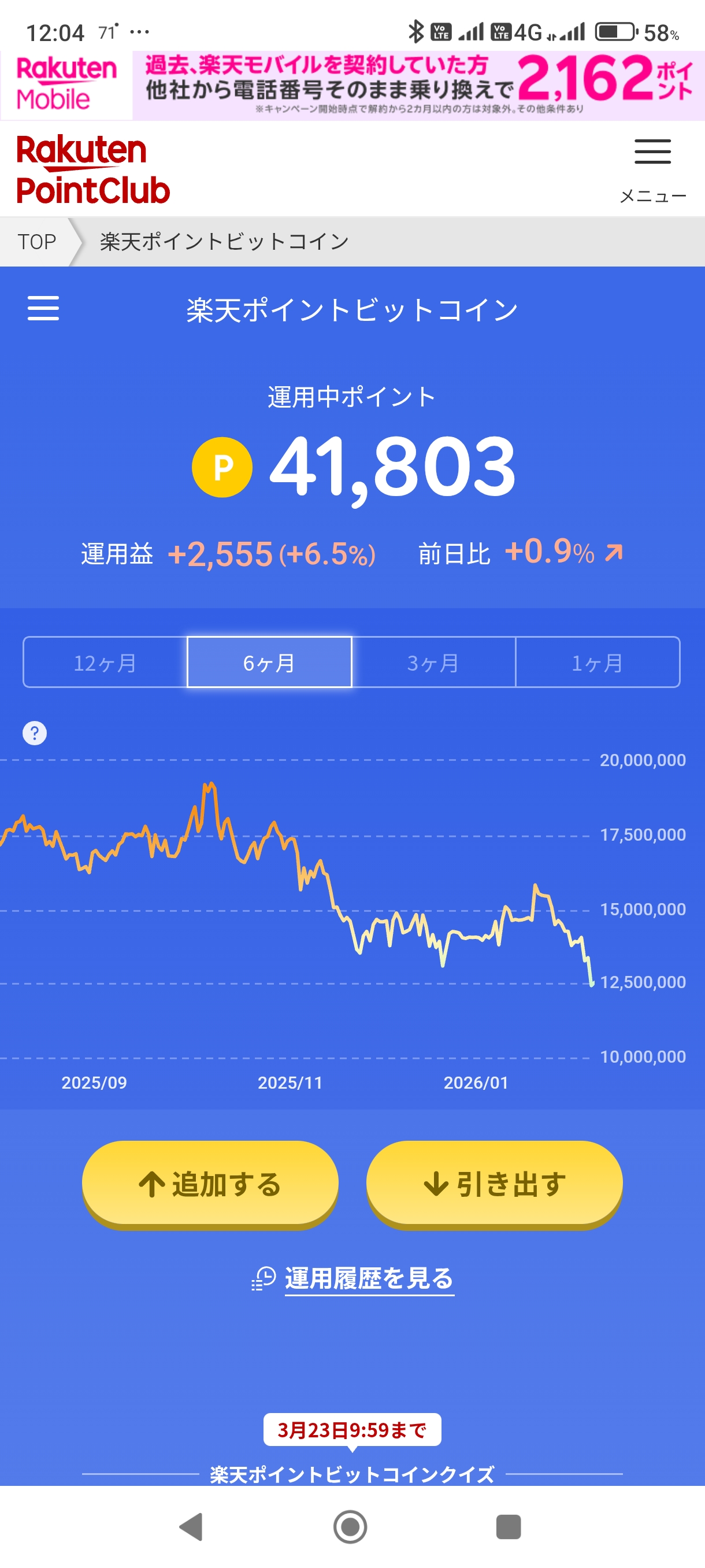Screen dimensions: 705x1568
Task: Go to TOP in the breadcrumb
Action: coord(36,242)
